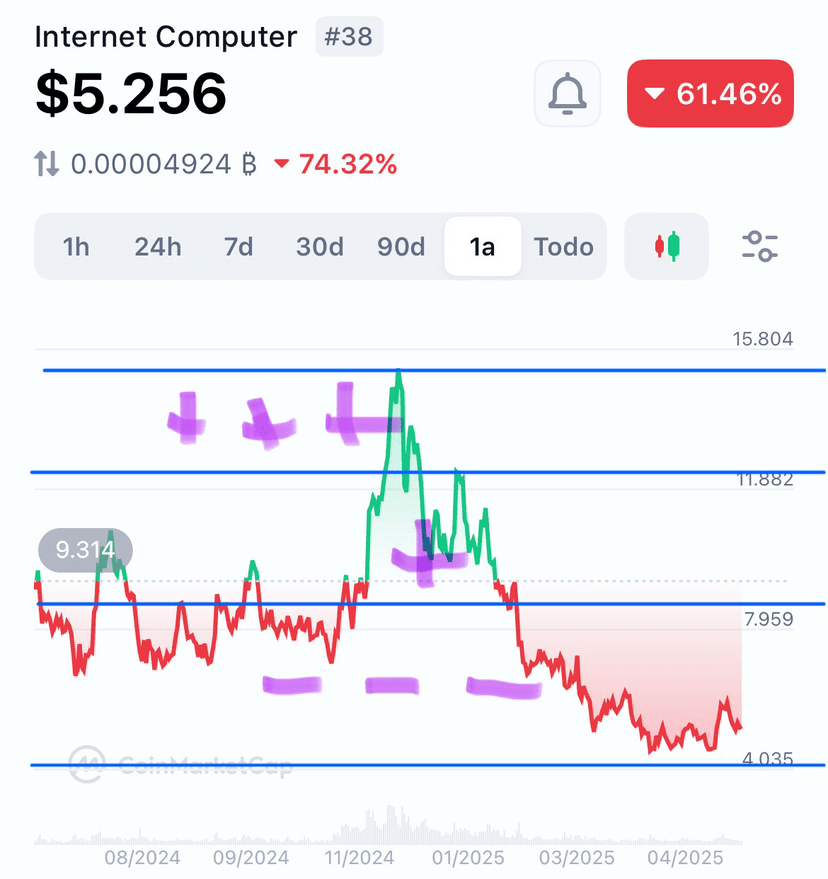828x879 pixels.
Task: Show the 7d chart range
Action: [238, 247]
